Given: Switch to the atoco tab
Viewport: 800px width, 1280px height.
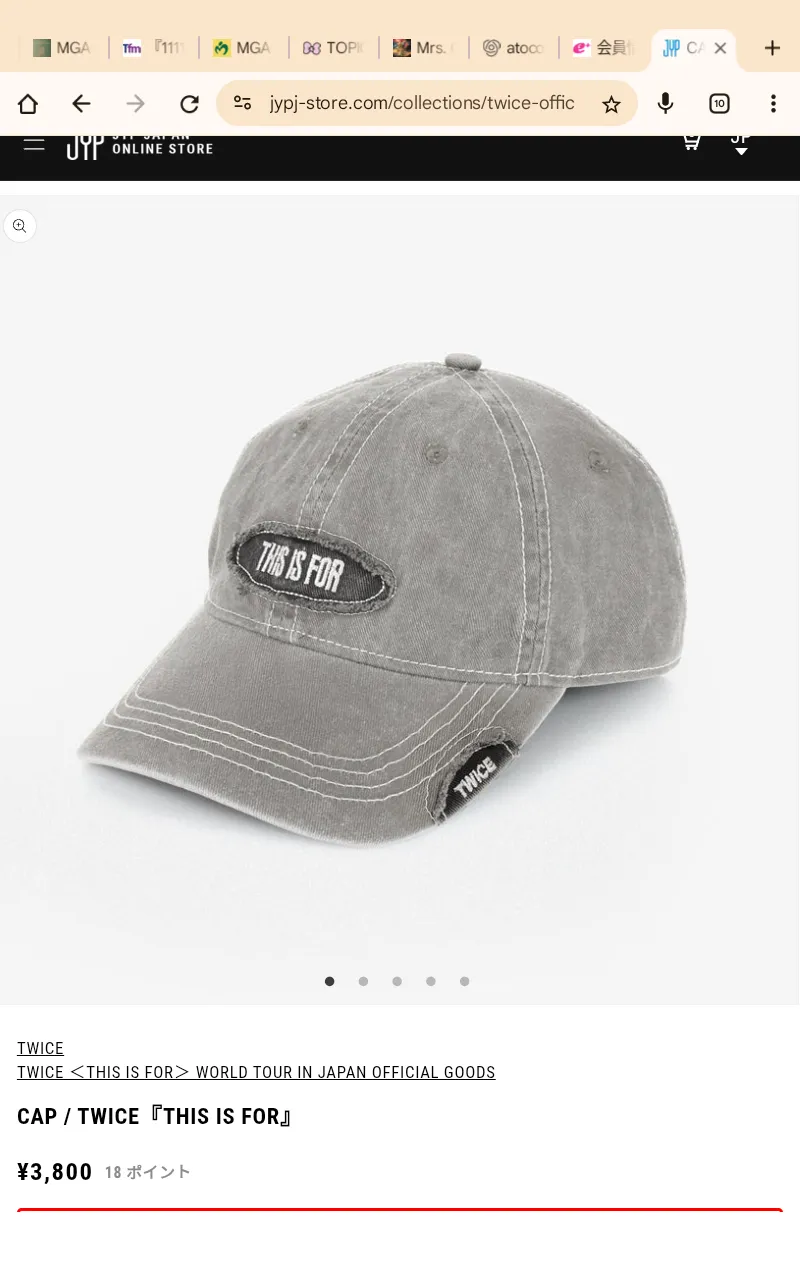Looking at the screenshot, I should [514, 48].
